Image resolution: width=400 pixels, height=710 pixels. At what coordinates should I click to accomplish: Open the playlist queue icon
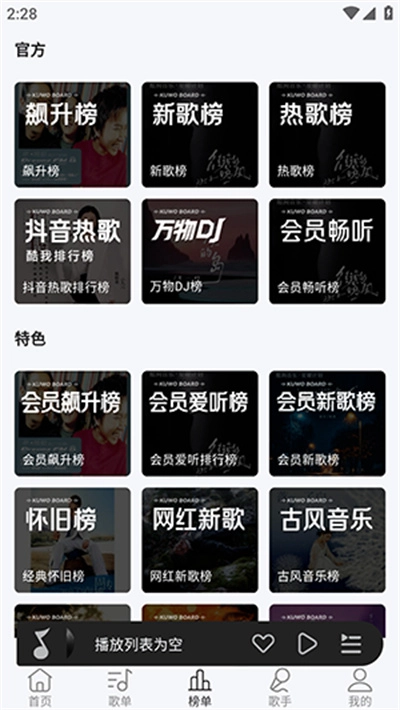pyautogui.click(x=351, y=643)
